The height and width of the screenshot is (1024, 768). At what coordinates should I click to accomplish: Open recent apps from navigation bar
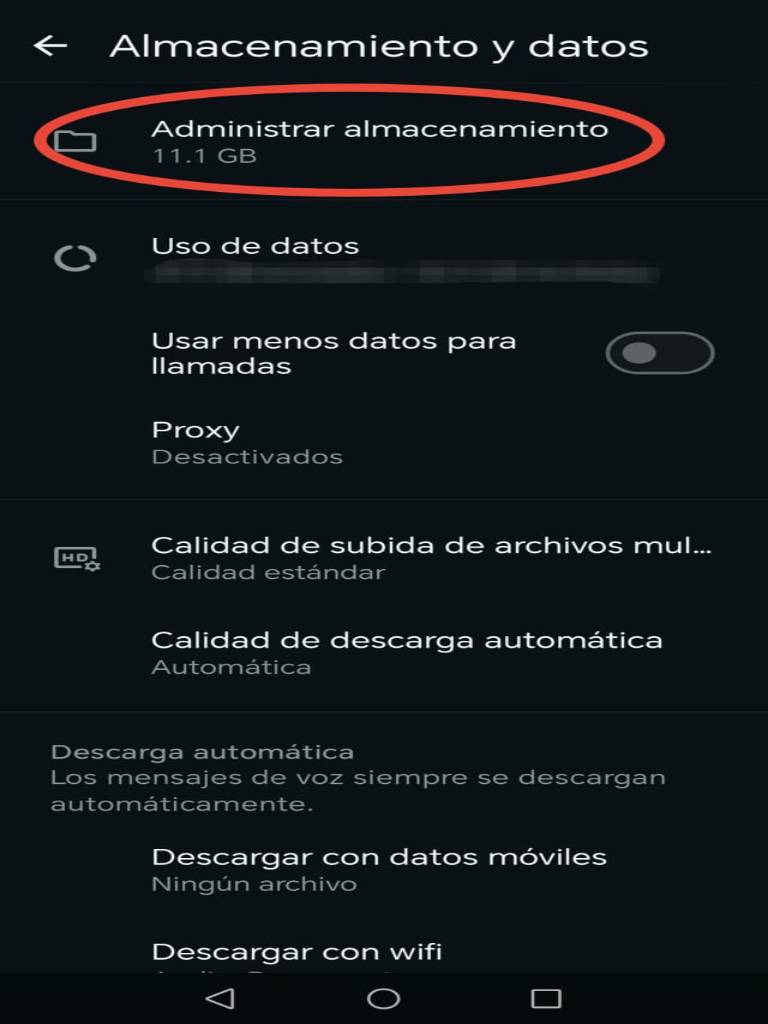point(546,998)
